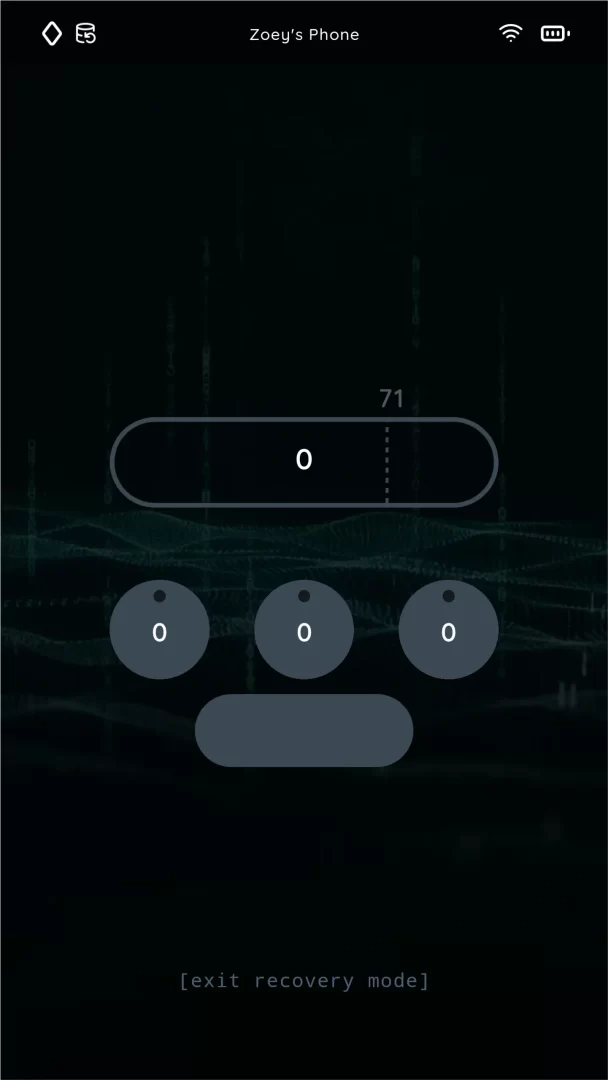Tap the third dial knob
The image size is (608, 1080).
point(448,630)
